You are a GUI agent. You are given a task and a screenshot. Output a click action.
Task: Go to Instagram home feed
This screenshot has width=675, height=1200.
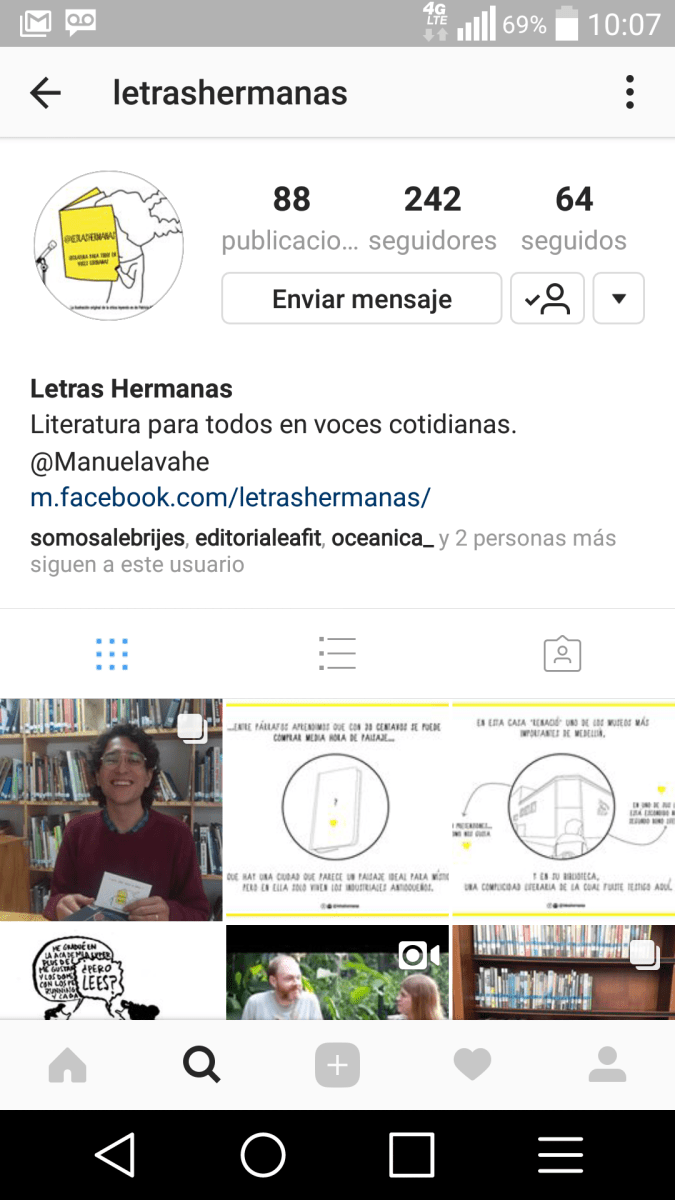pyautogui.click(x=68, y=1066)
